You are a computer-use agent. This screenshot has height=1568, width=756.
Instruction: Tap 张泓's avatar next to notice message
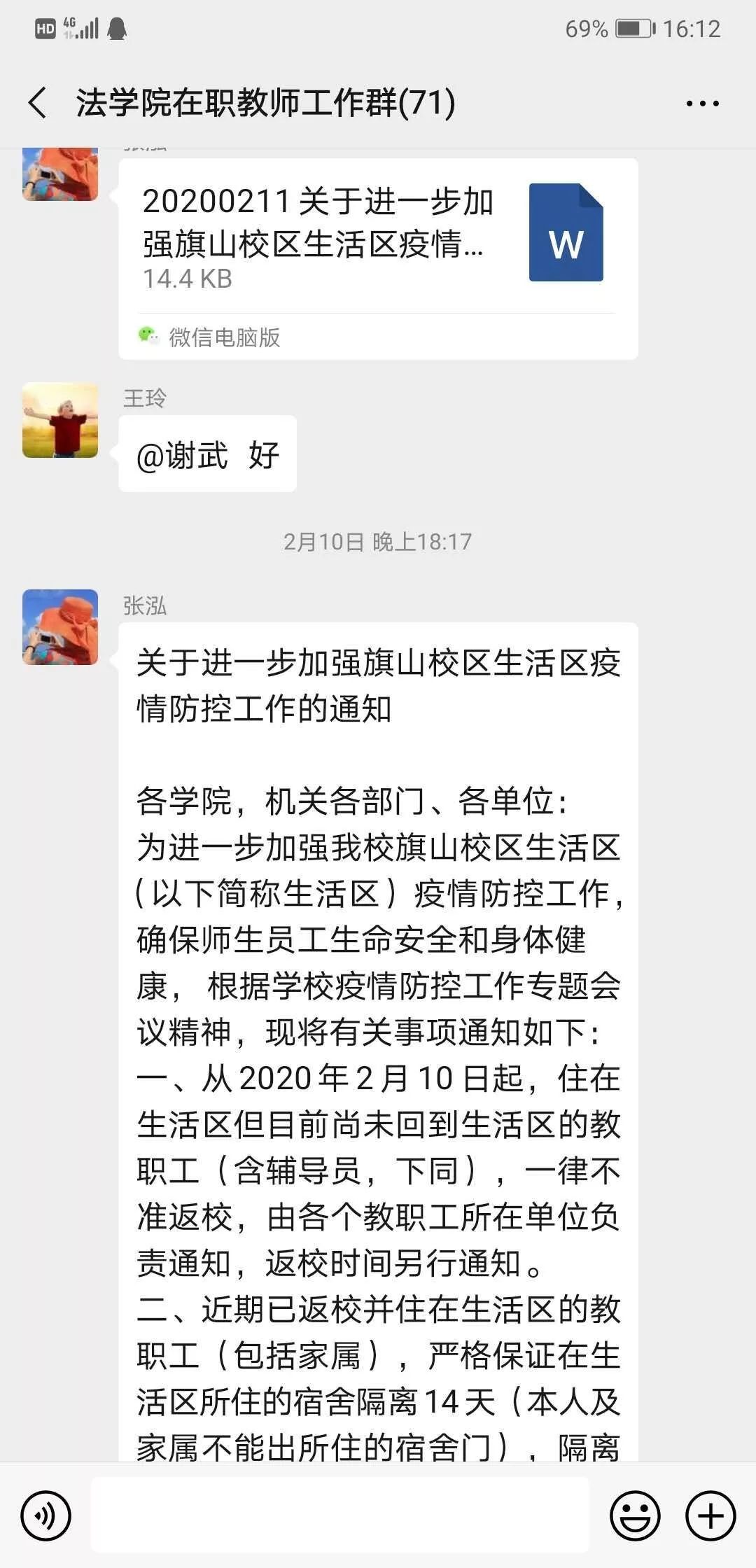pos(60,627)
